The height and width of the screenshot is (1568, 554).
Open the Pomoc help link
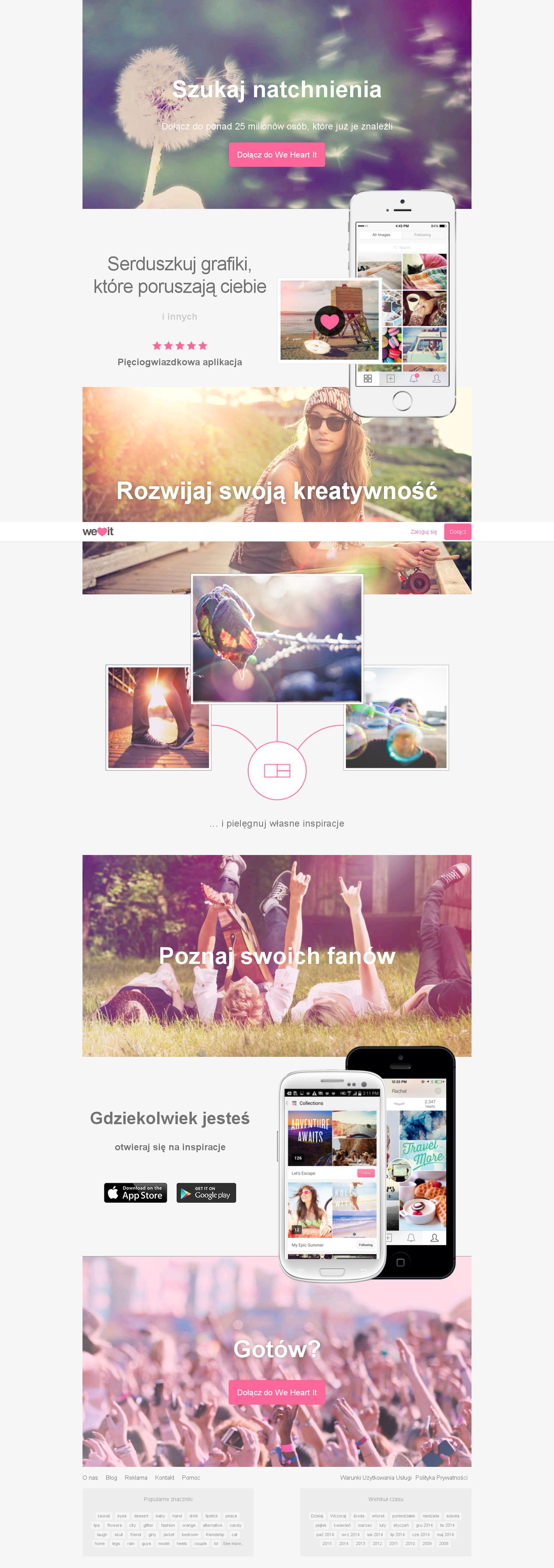191,1477
